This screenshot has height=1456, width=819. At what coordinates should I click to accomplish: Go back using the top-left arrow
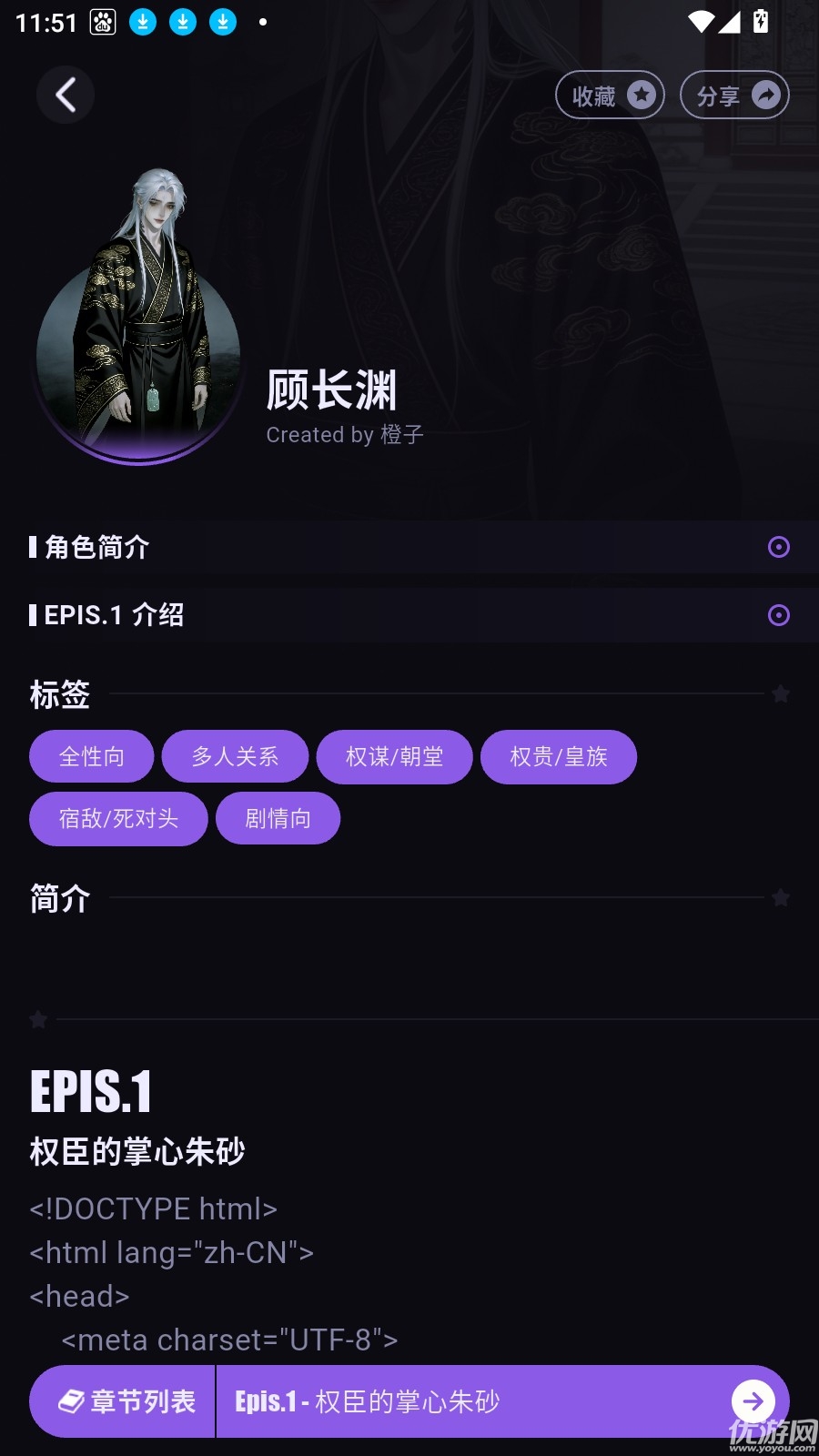pos(66,95)
